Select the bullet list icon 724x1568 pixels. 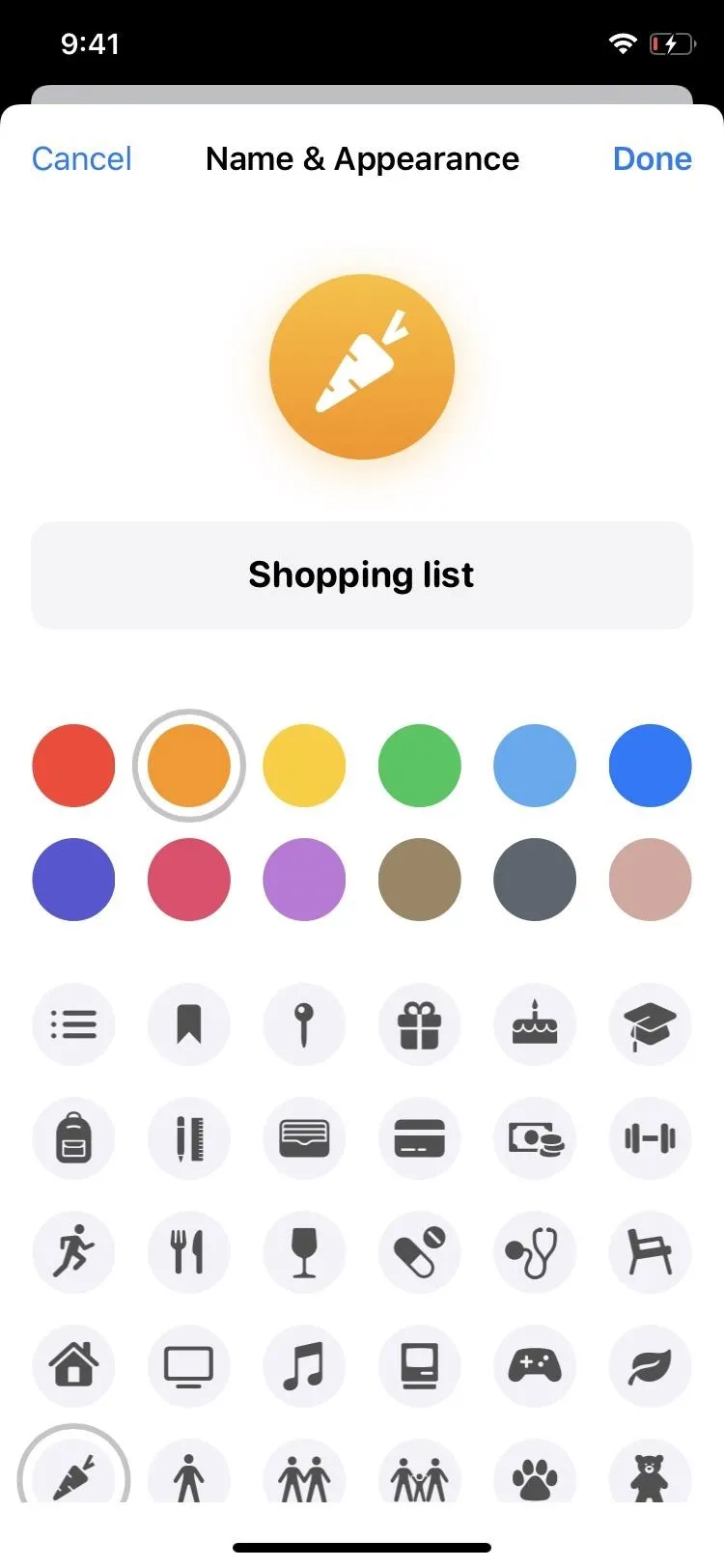pos(73,1024)
